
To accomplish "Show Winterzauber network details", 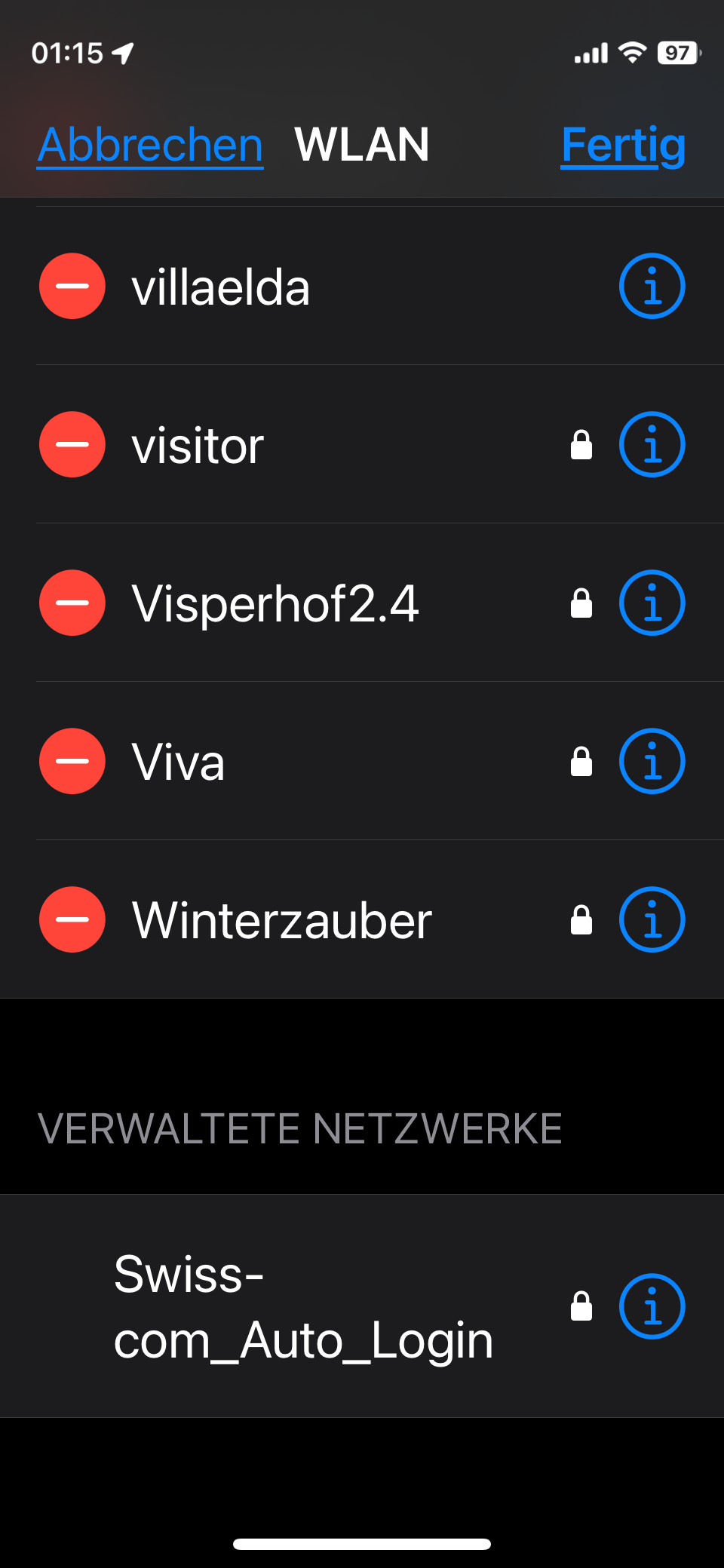I will point(652,919).
